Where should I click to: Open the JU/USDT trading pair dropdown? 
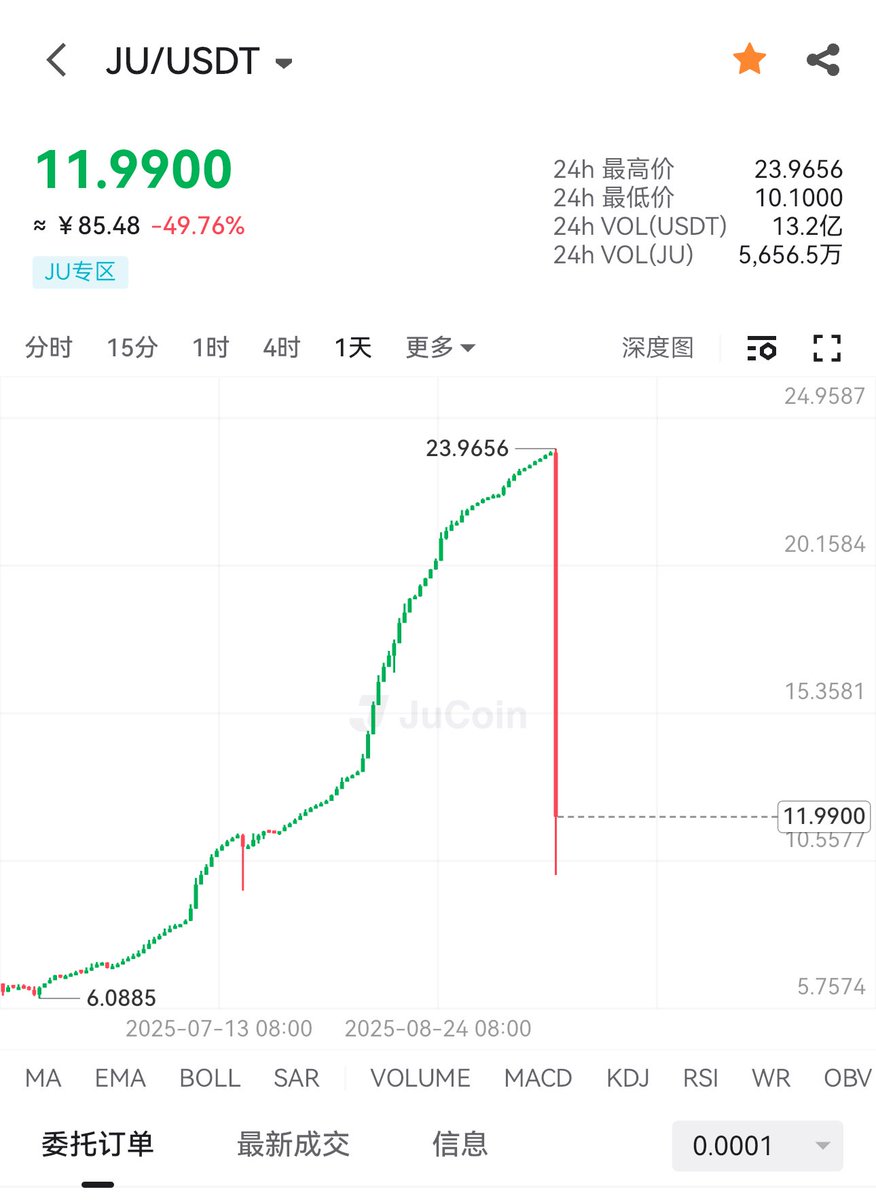[283, 63]
